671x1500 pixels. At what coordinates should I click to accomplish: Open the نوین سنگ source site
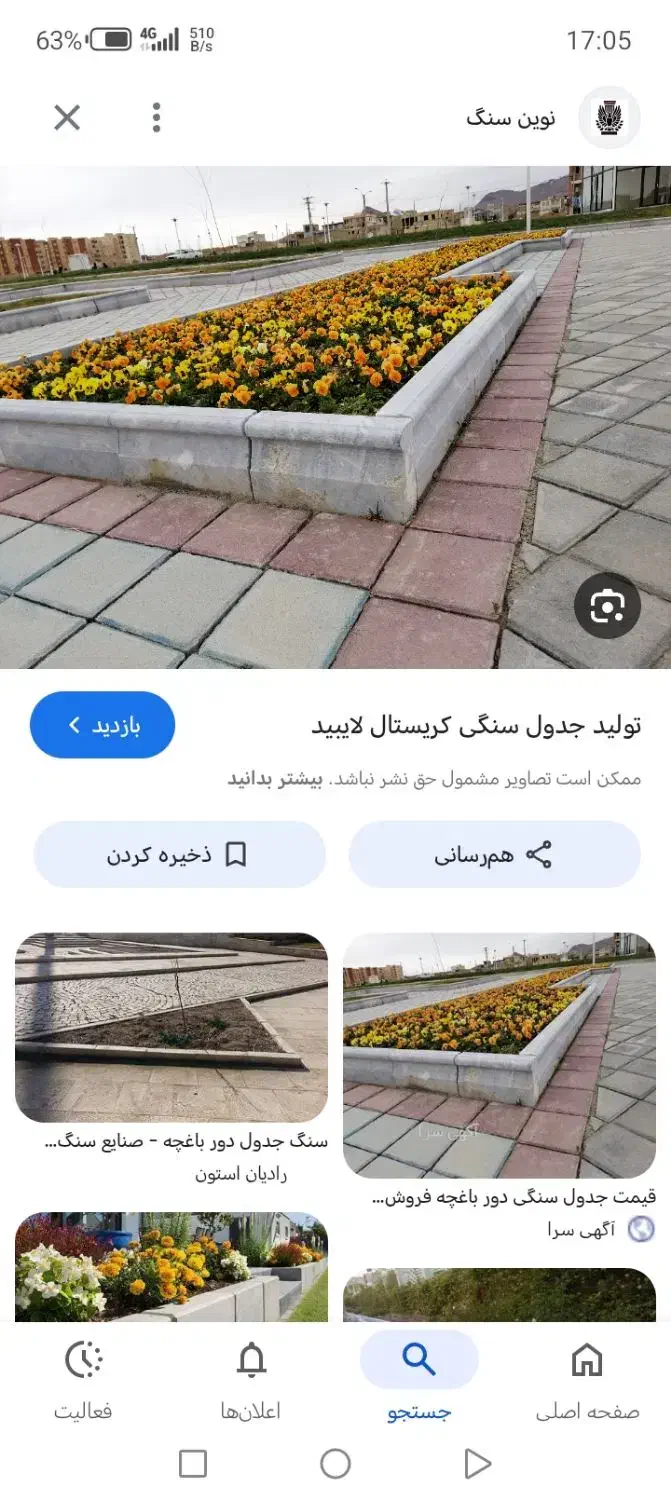[553, 118]
